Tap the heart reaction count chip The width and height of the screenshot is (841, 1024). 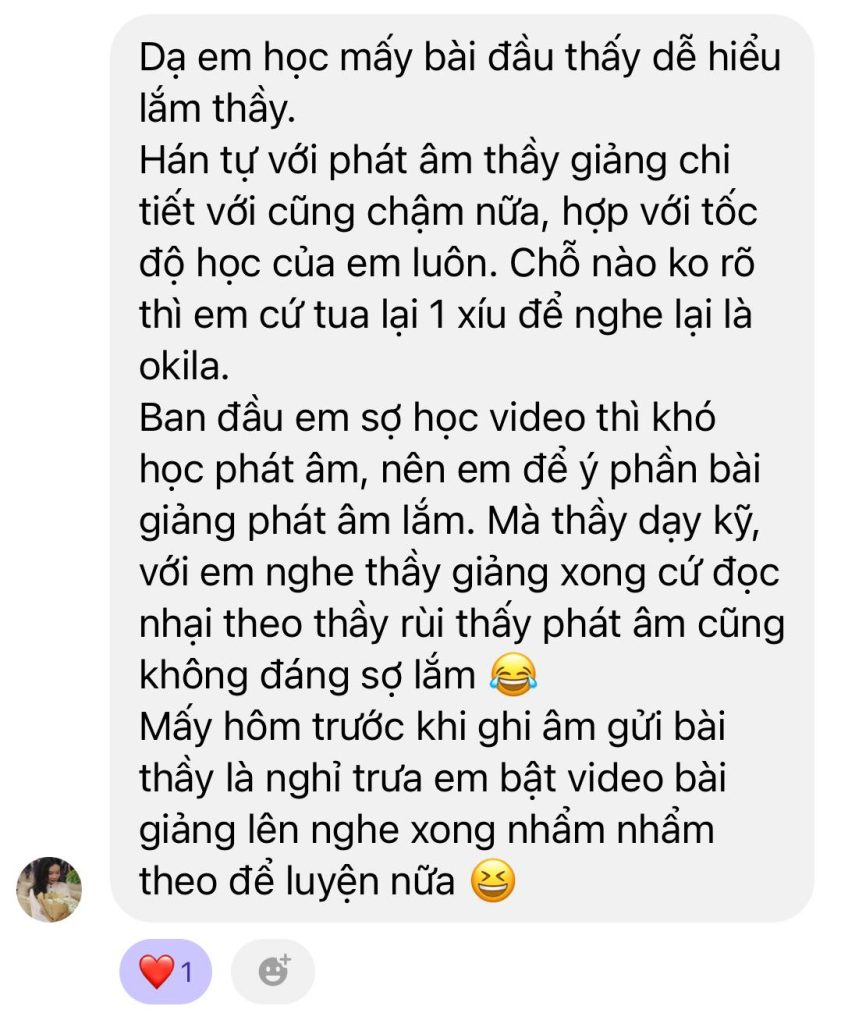(x=165, y=971)
